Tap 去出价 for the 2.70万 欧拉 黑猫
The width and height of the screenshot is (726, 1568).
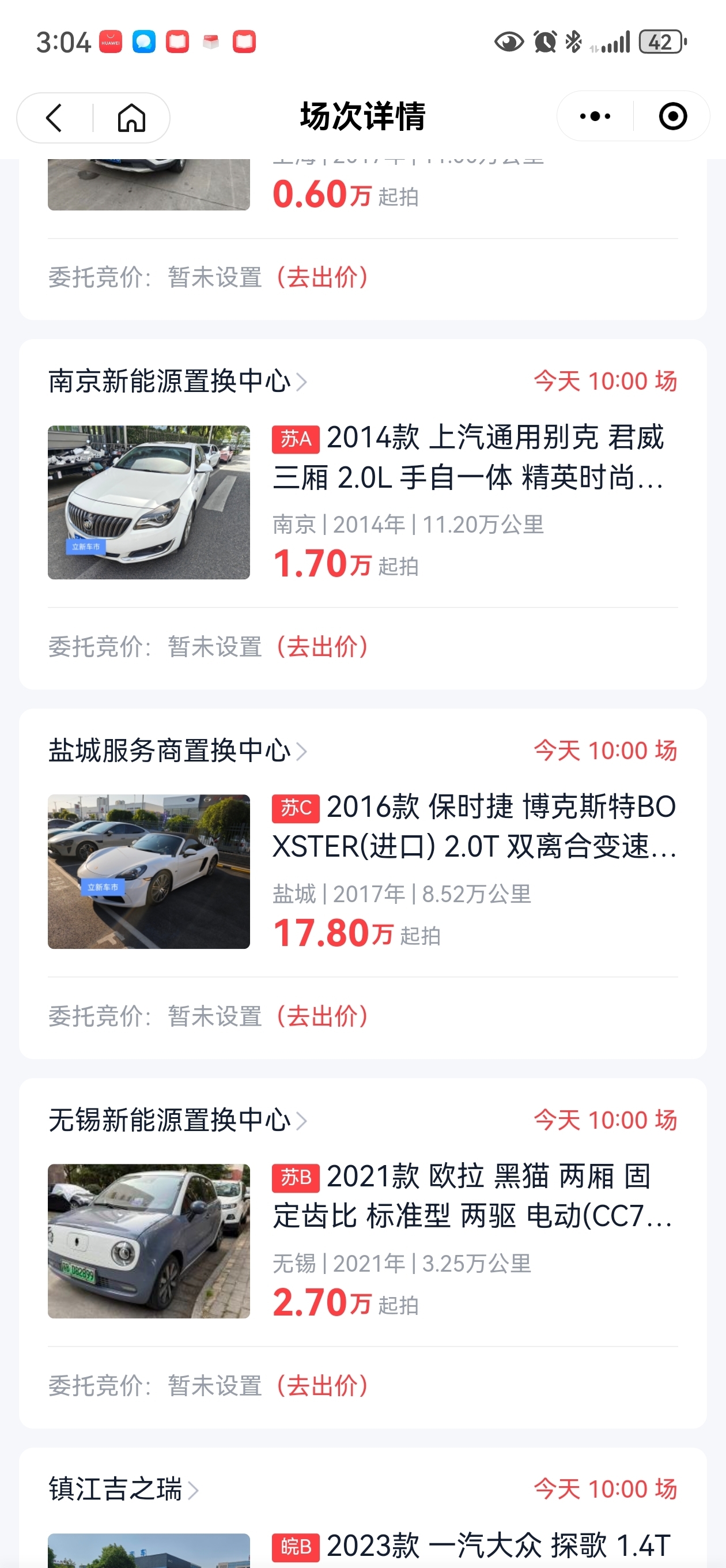coord(322,1385)
